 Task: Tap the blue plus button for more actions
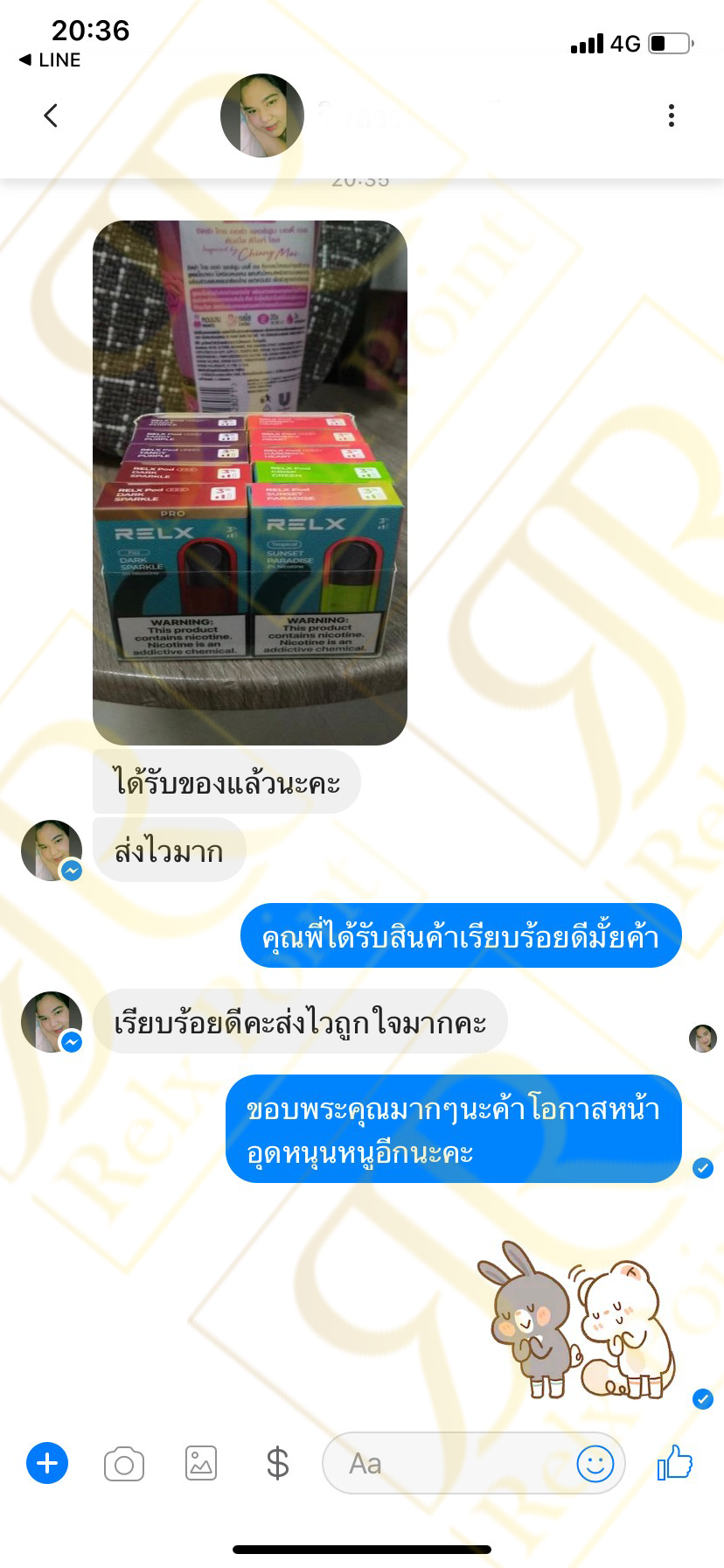click(x=47, y=1463)
